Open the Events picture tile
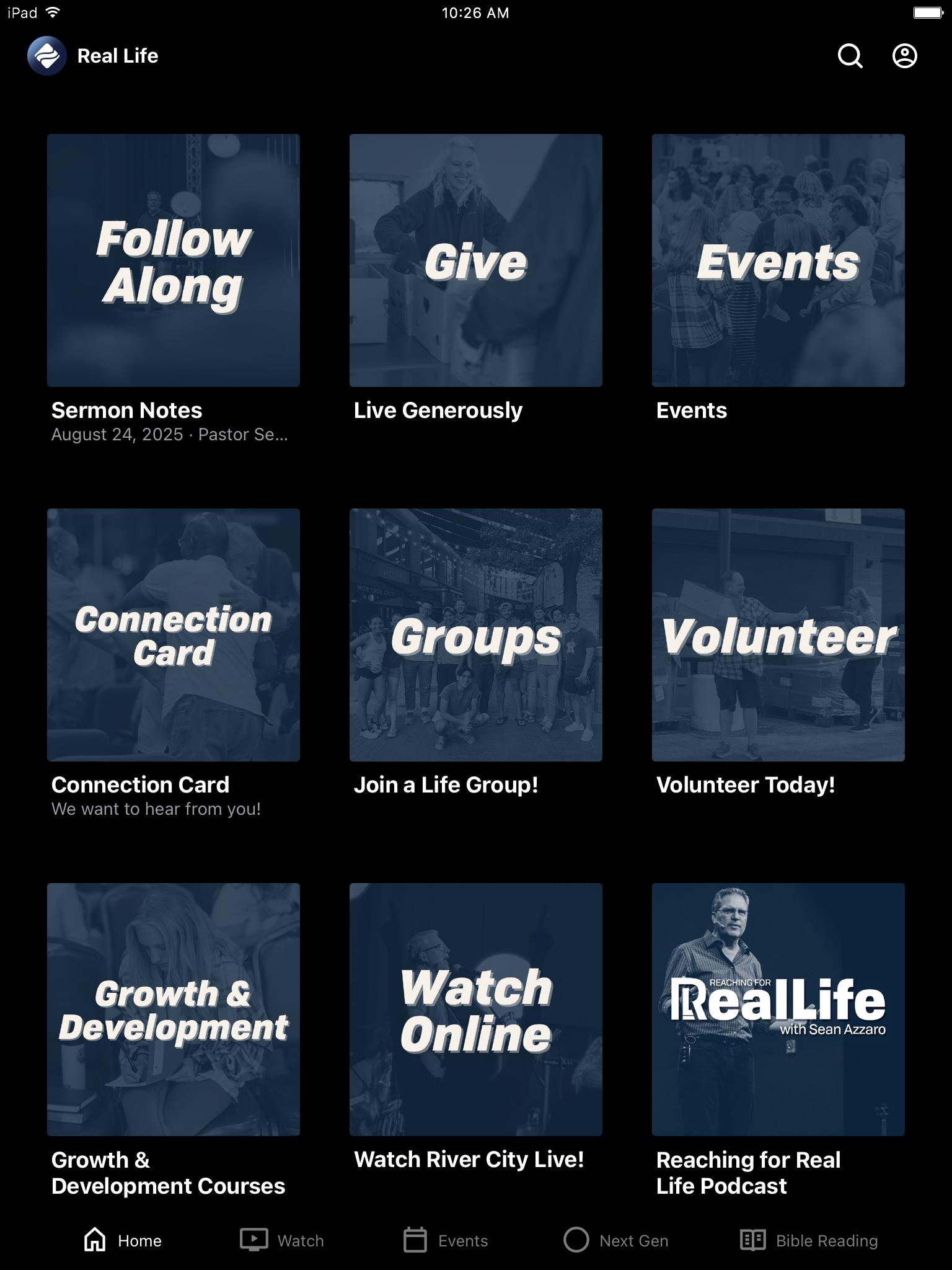Image resolution: width=952 pixels, height=1270 pixels. (x=778, y=260)
